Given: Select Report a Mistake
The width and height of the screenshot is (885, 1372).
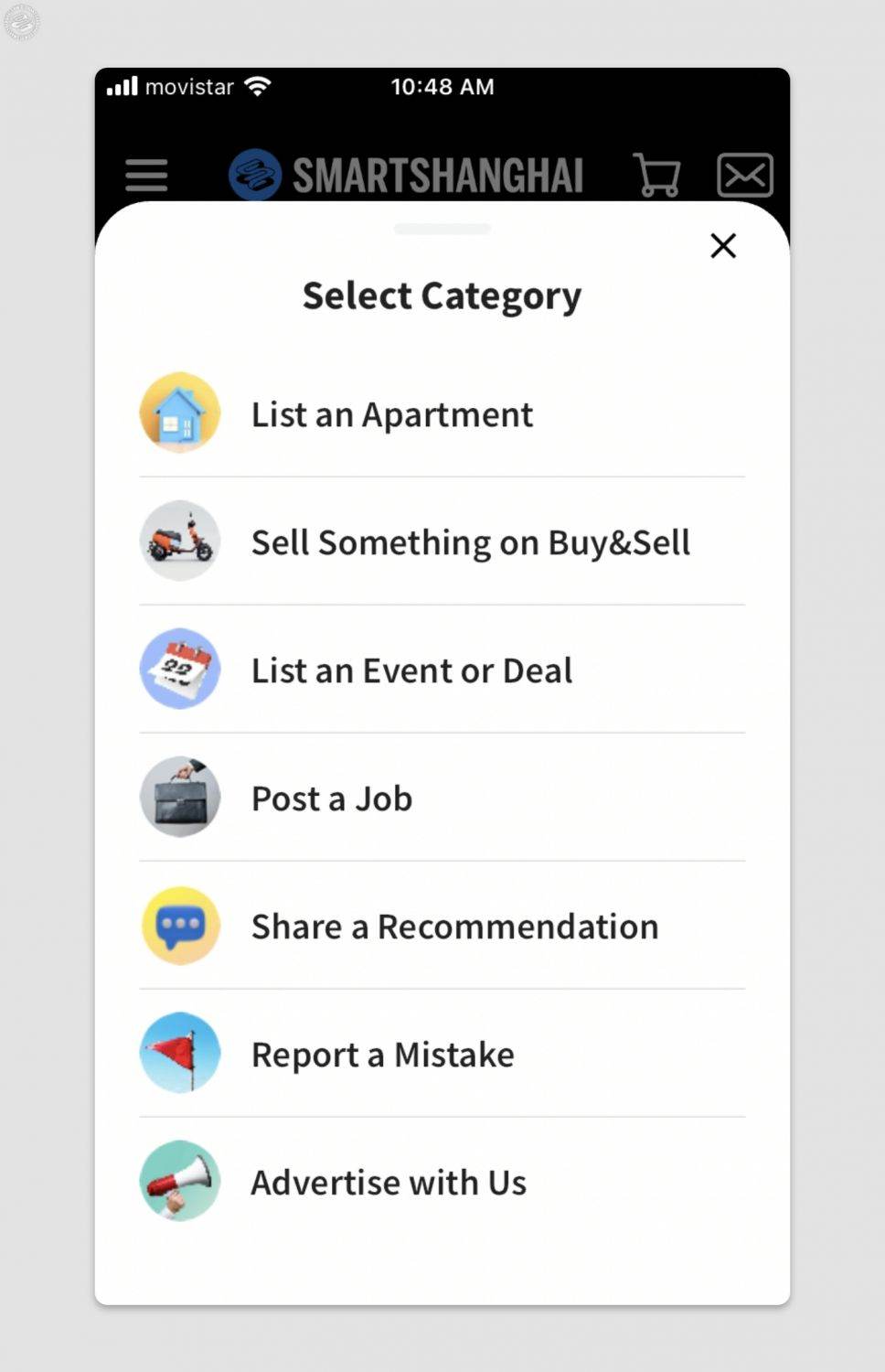Looking at the screenshot, I should 382,1054.
